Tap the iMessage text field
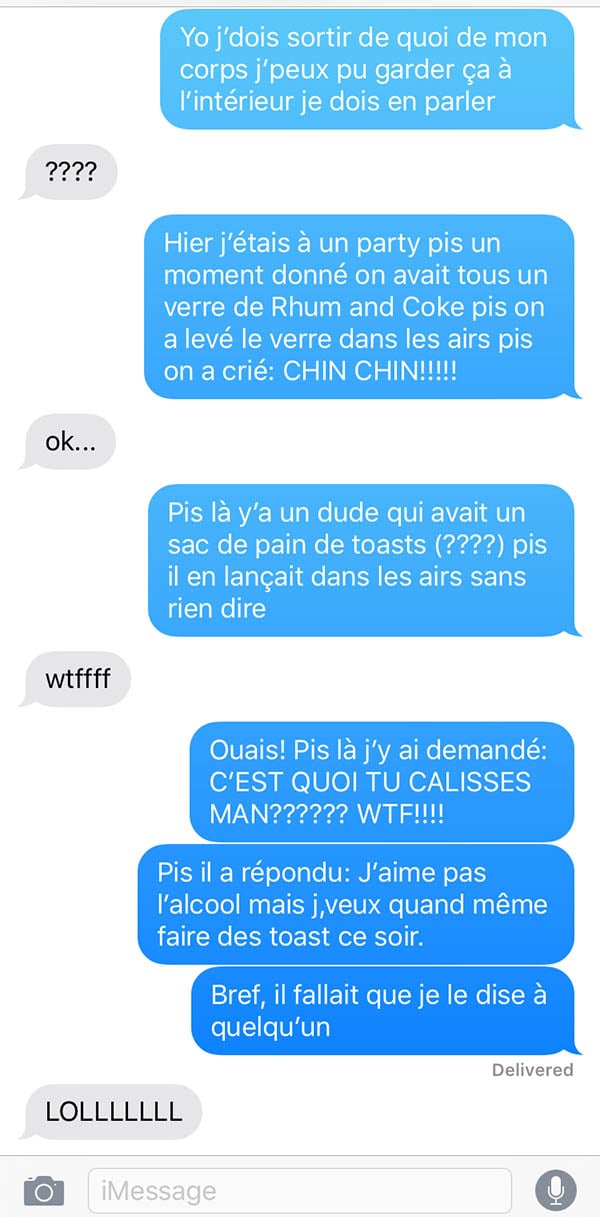 click(300, 1190)
